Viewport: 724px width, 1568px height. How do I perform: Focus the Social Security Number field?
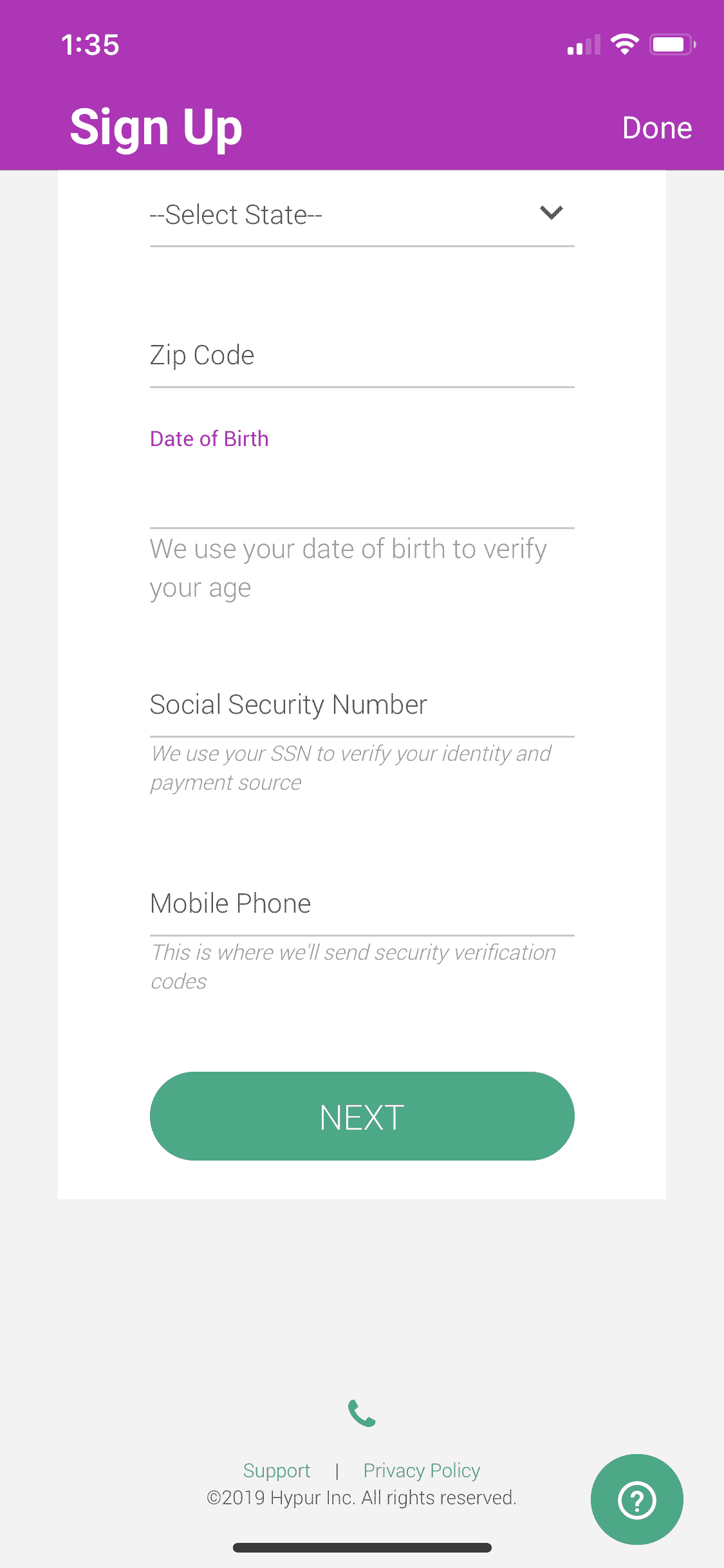[362, 705]
